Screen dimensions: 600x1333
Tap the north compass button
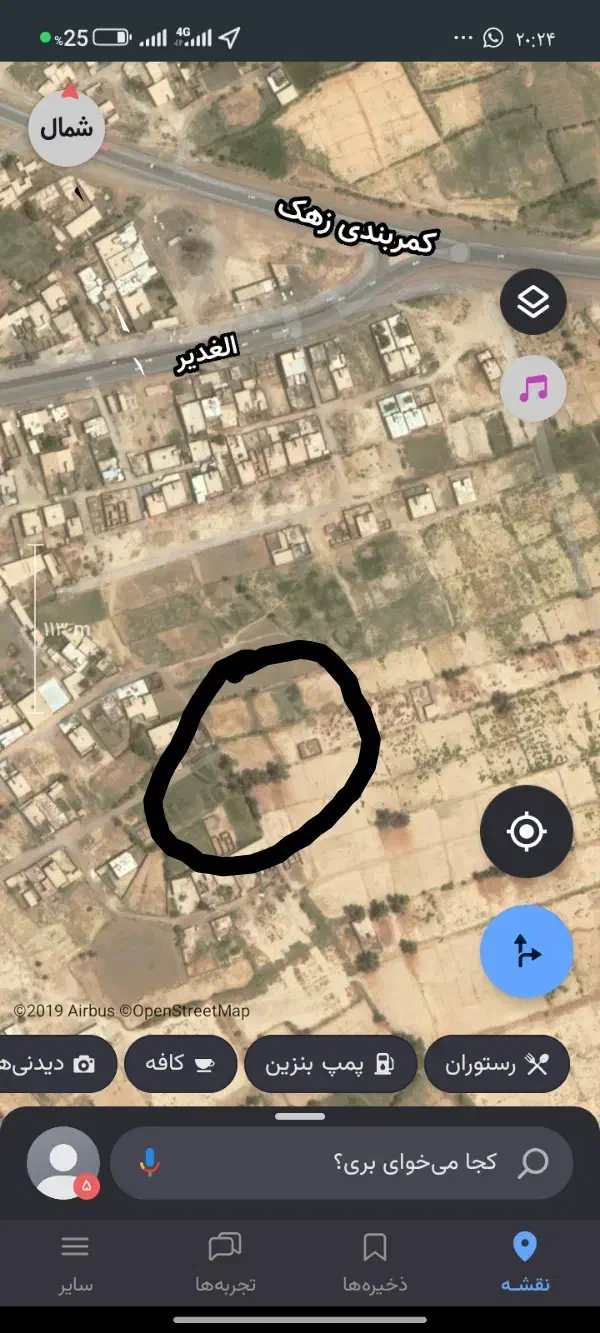67,127
